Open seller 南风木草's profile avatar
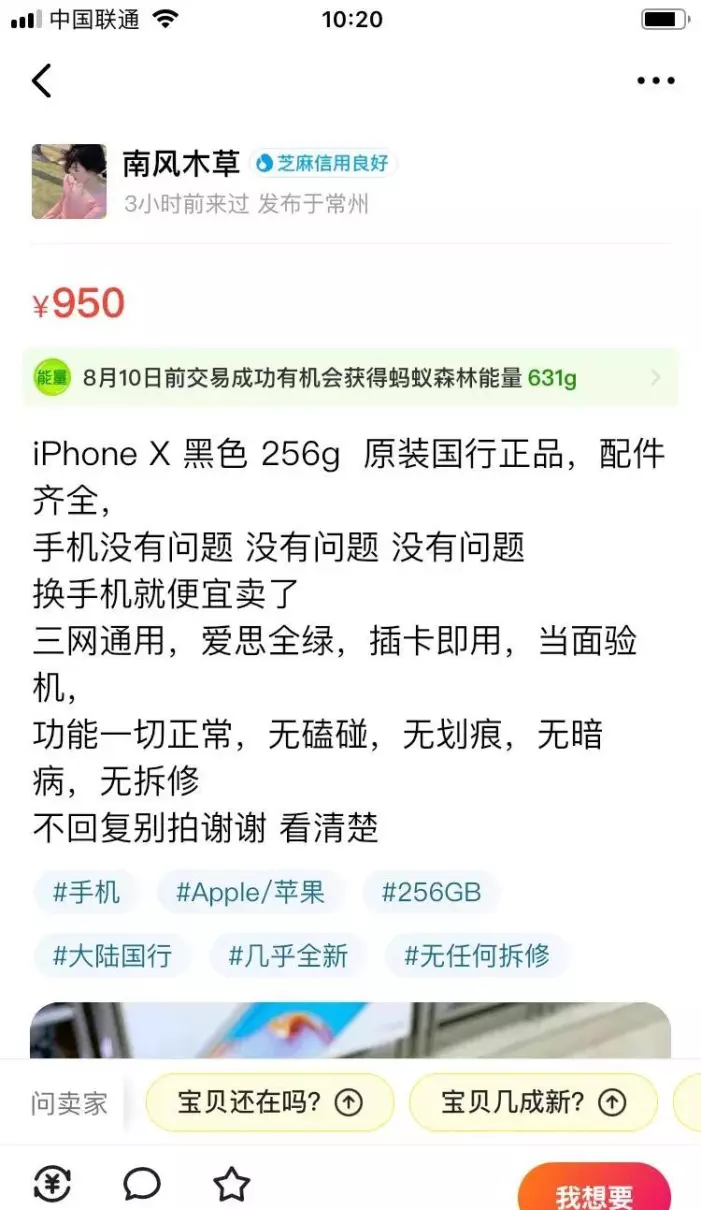This screenshot has height=1210, width=701. tap(69, 181)
